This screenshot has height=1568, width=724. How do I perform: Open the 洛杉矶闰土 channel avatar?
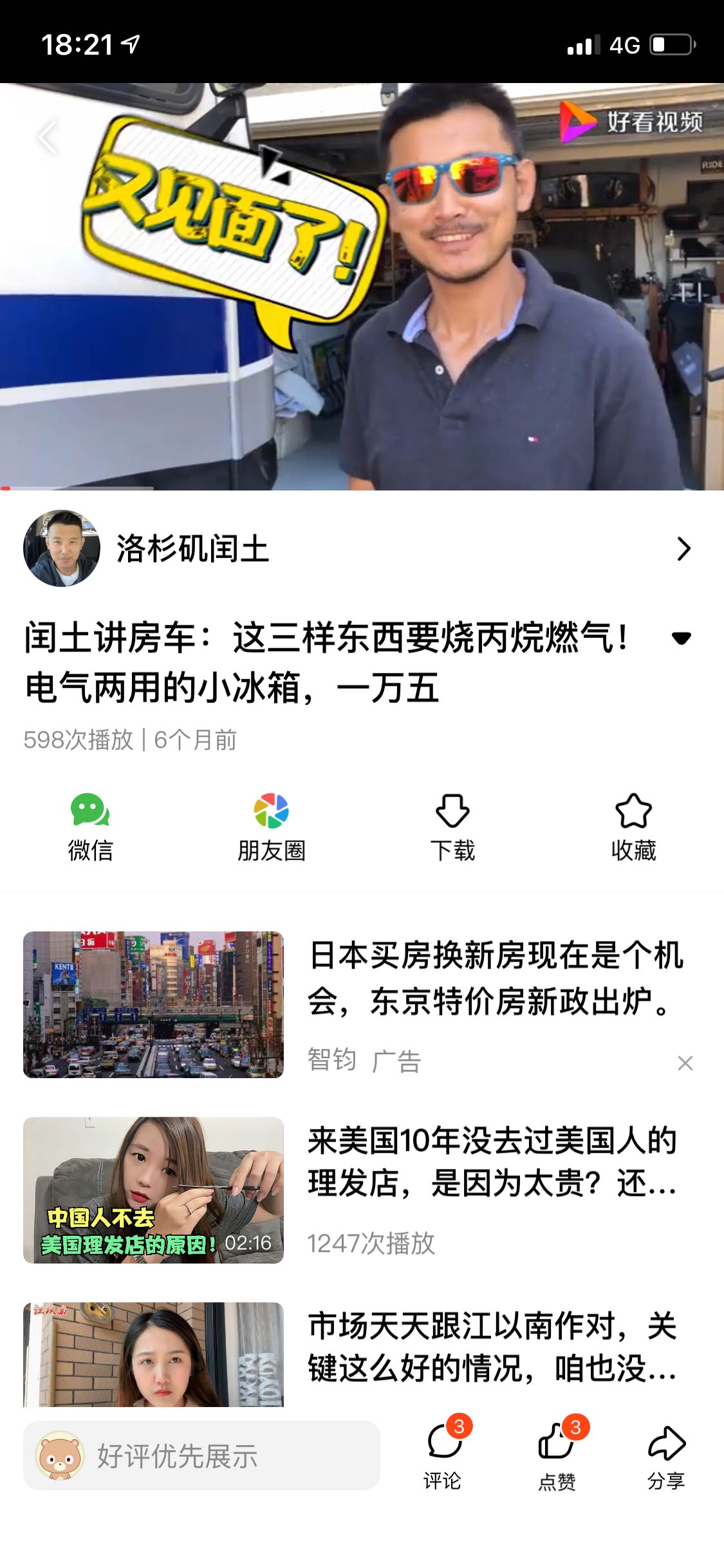click(x=62, y=550)
